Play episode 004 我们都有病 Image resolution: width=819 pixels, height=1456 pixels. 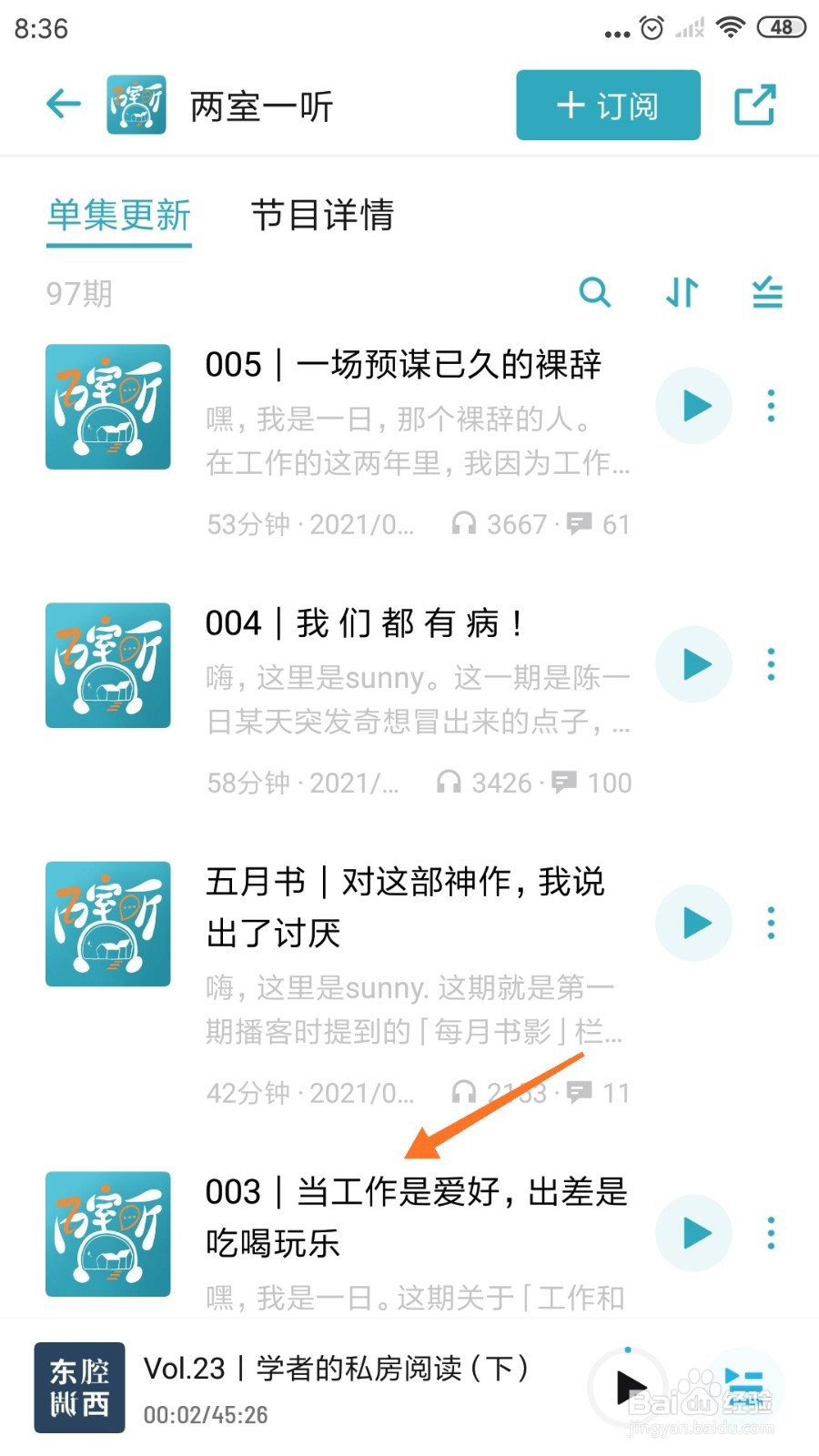693,665
